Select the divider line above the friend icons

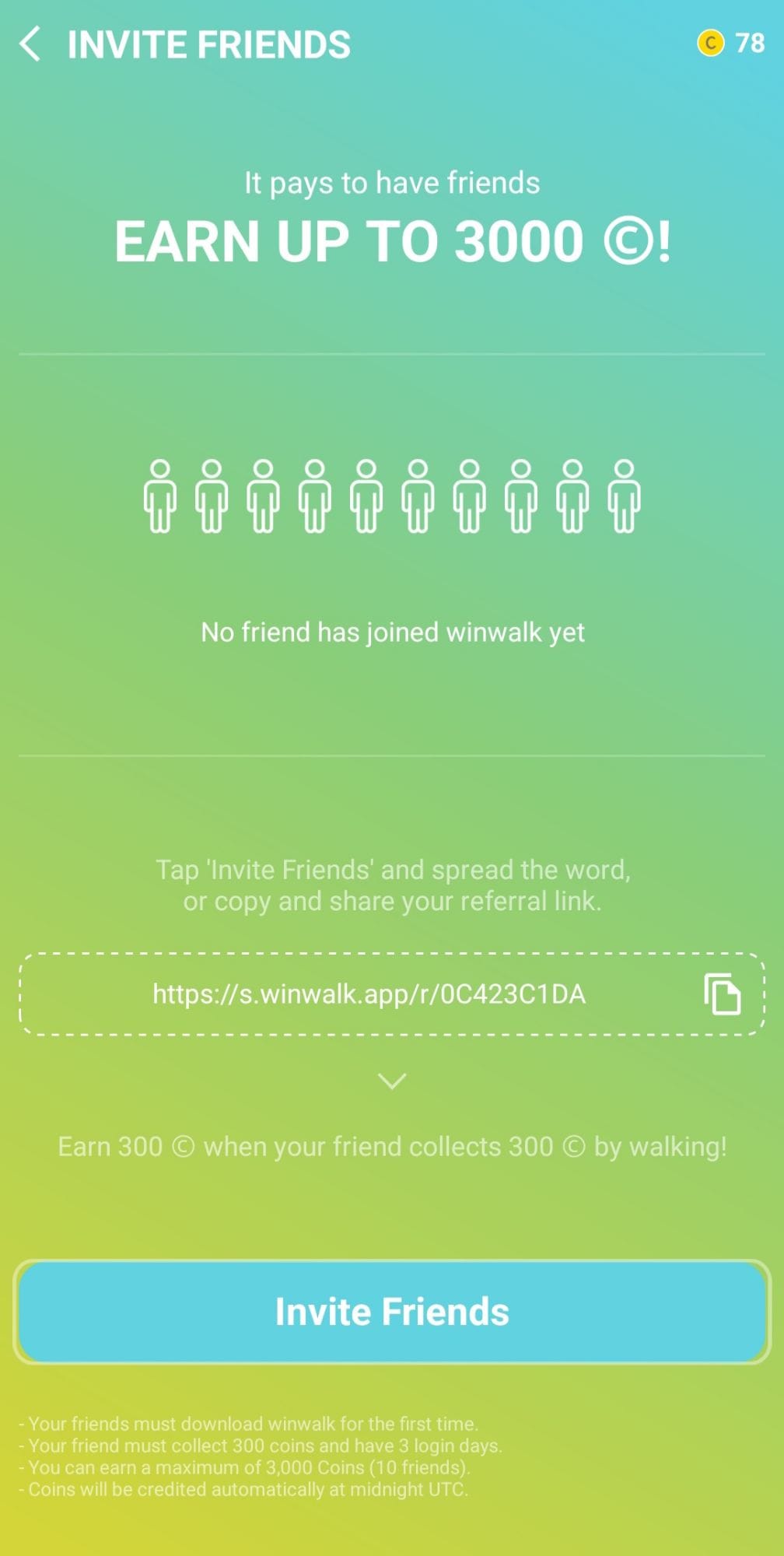(391, 354)
